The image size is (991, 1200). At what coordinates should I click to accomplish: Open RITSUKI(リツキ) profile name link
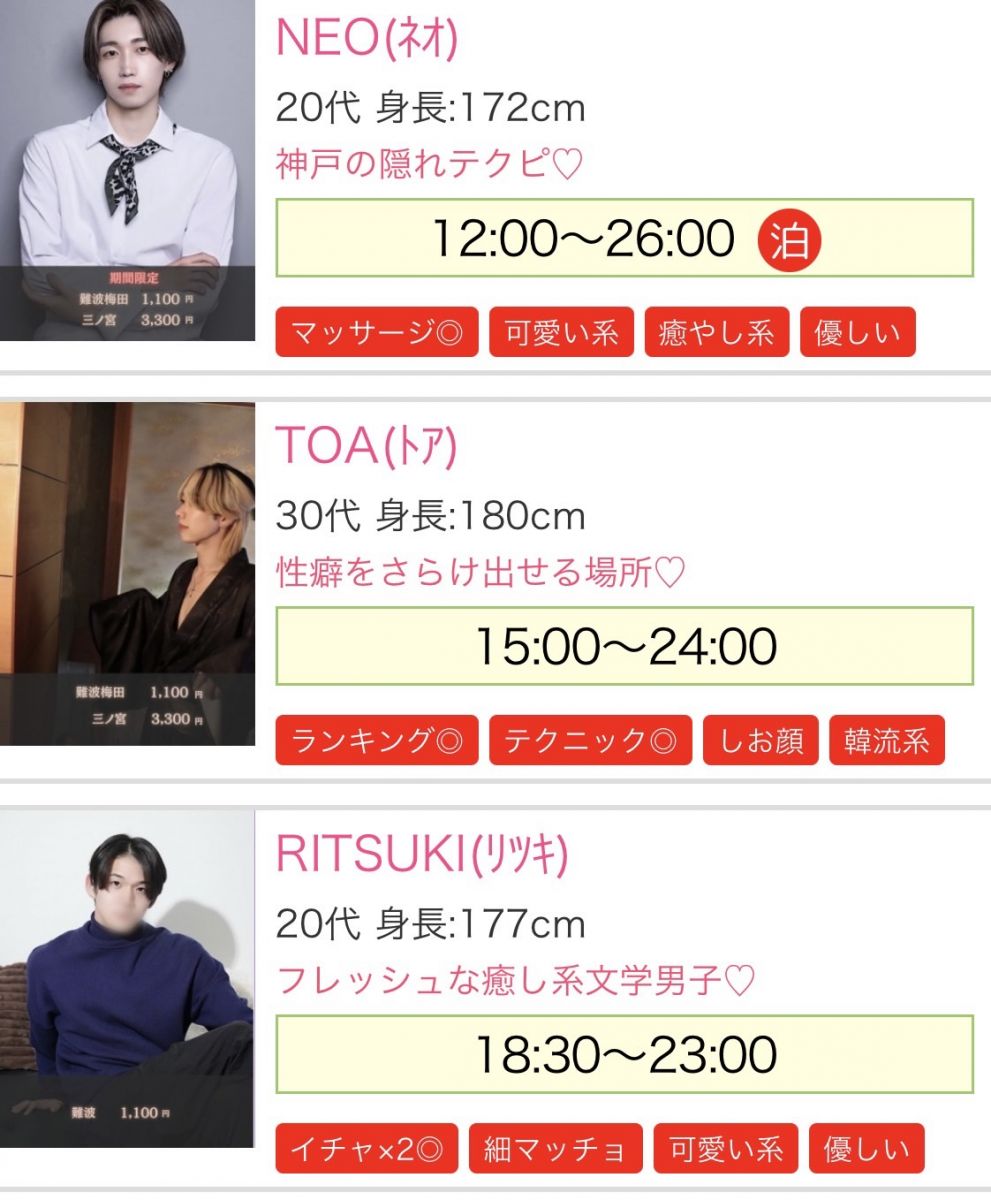pyautogui.click(x=422, y=855)
